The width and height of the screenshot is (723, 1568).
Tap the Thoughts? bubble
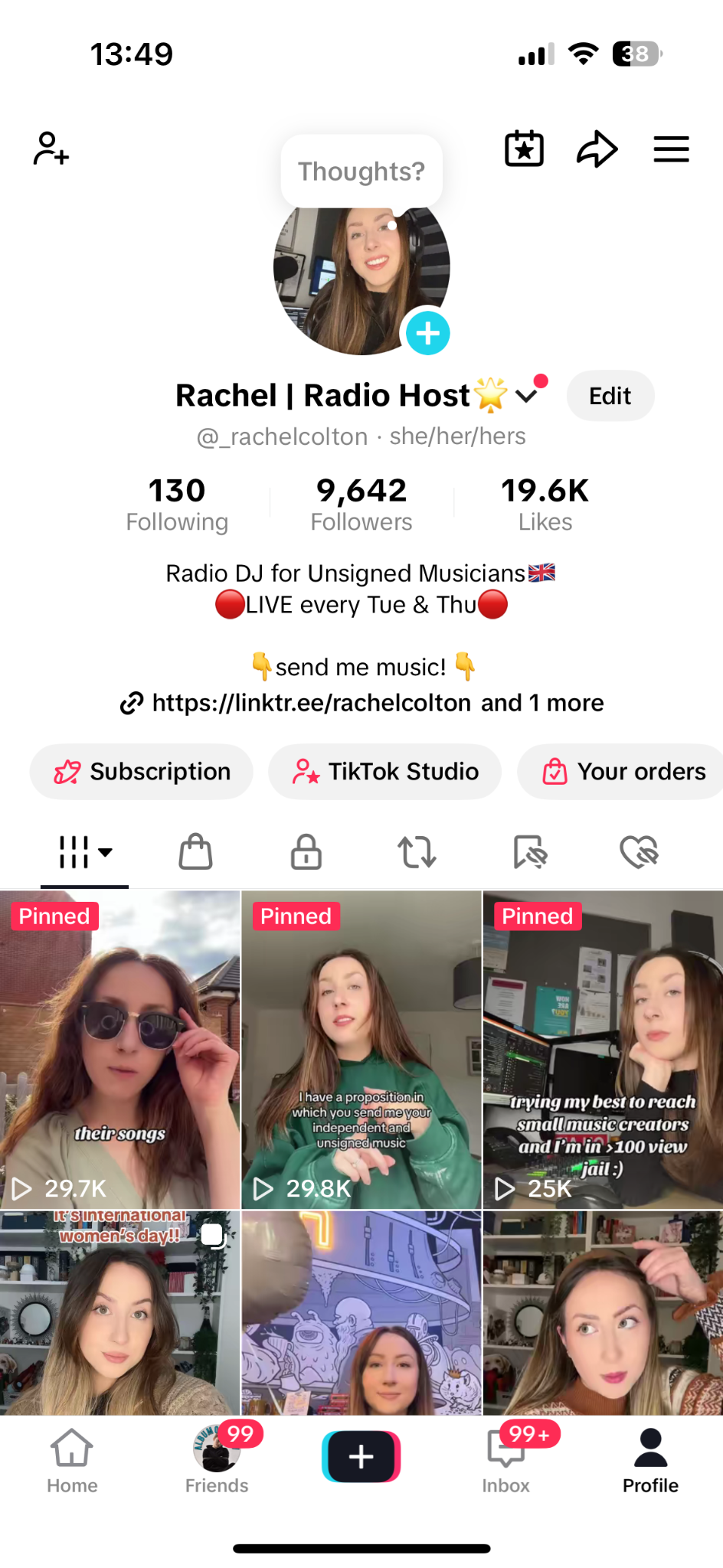click(361, 171)
